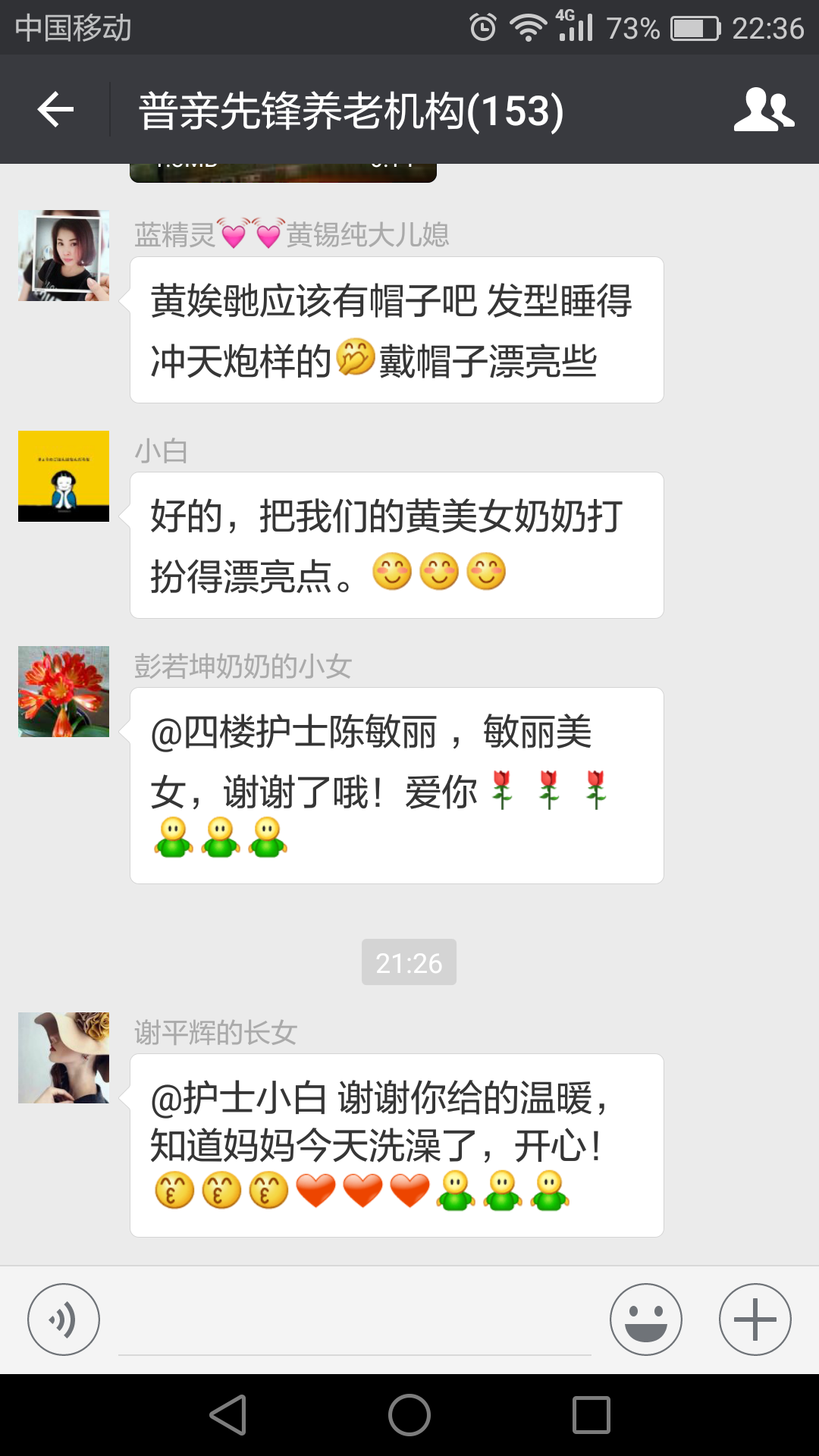Tap system home button
The height and width of the screenshot is (1456, 819).
click(409, 1415)
